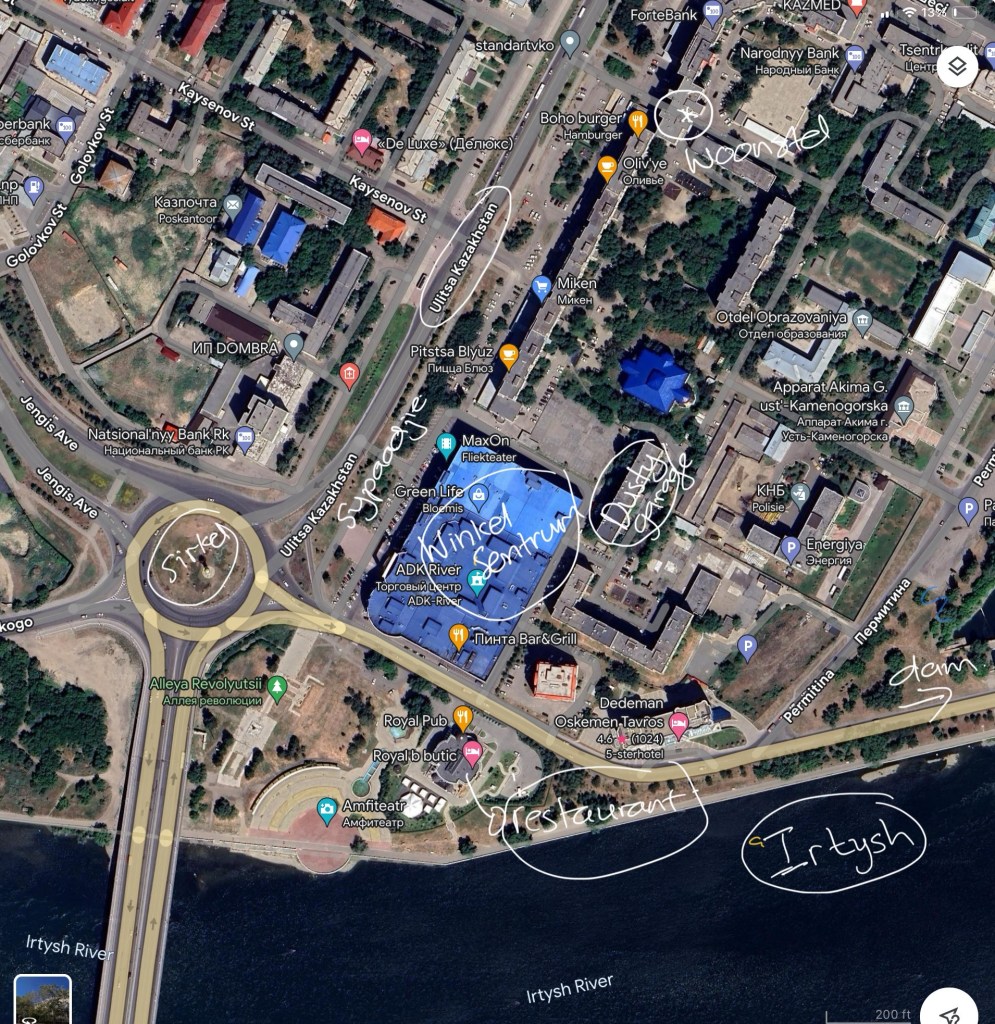995x1024 pixels.
Task: Tap the Alleya Revolyutsii park marker
Action: tap(278, 687)
